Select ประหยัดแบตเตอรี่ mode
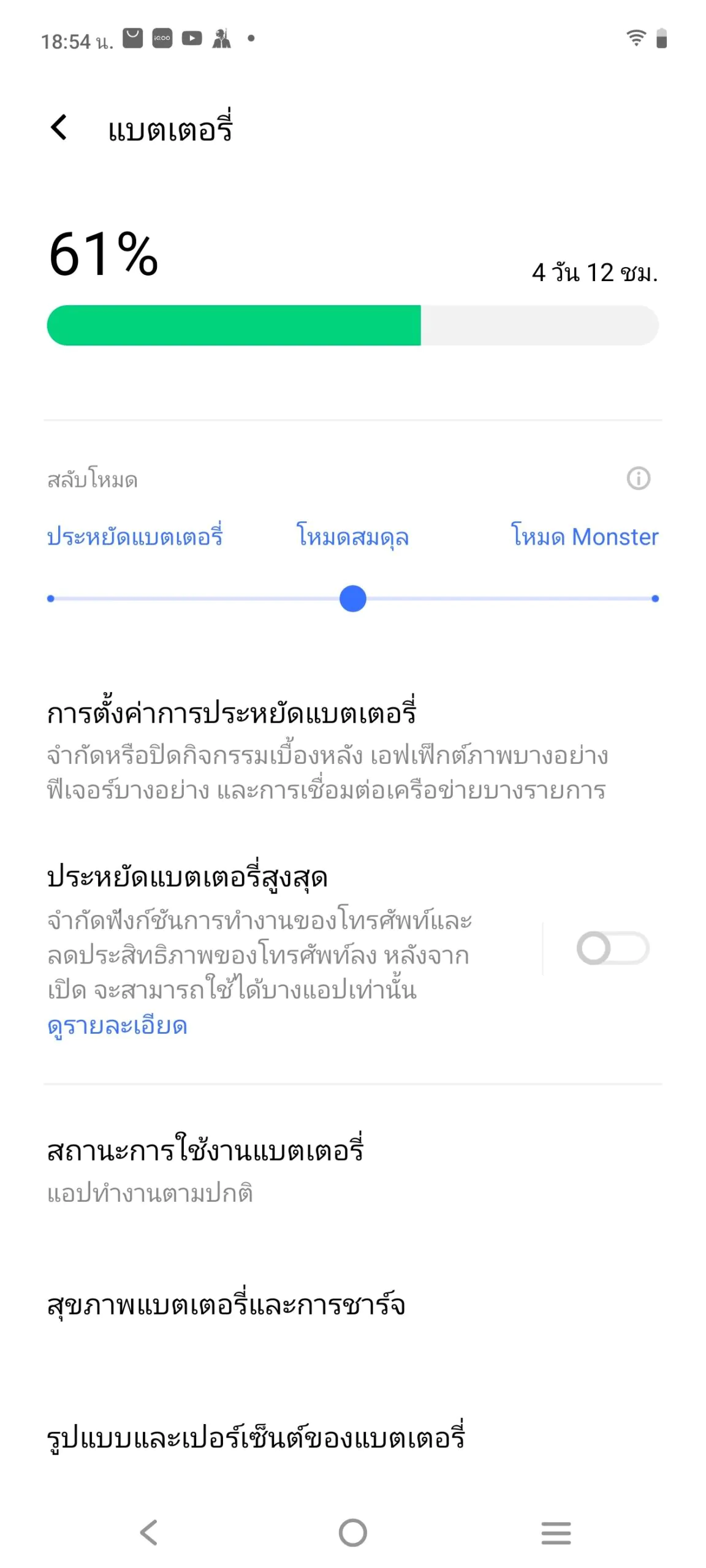 pyautogui.click(x=135, y=537)
